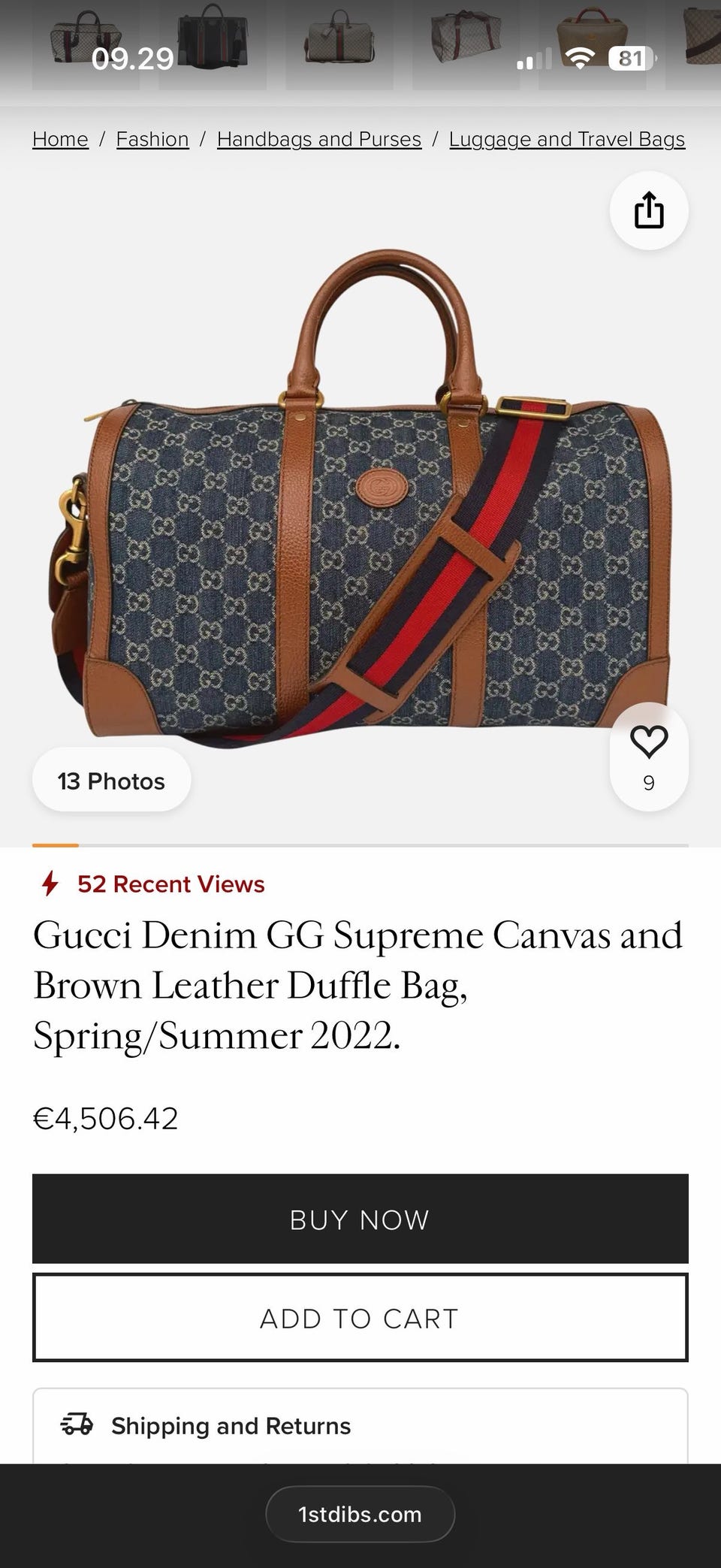This screenshot has height=1568, width=721.
Task: Open the Fashion breadcrumb link
Action: pyautogui.click(x=152, y=139)
